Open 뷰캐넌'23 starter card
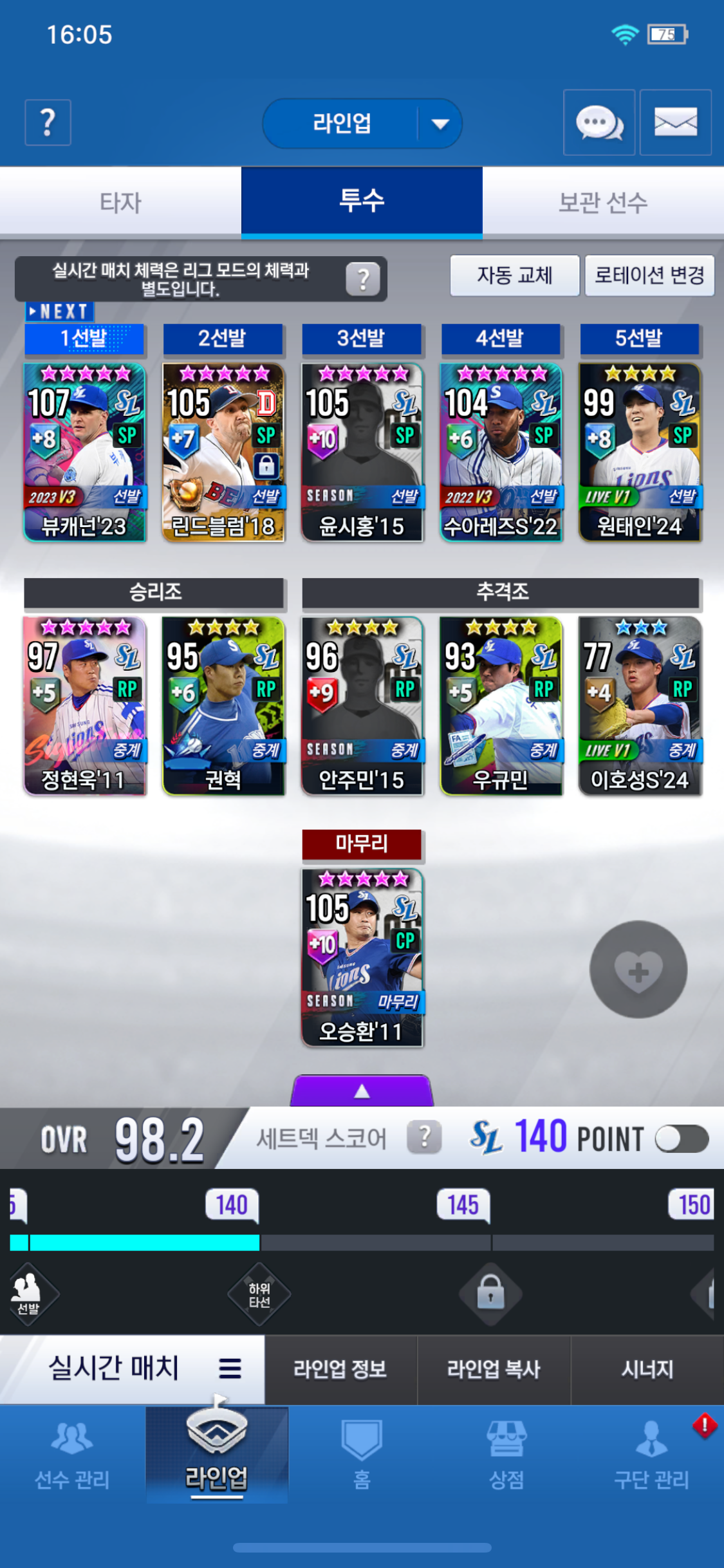The width and height of the screenshot is (724, 1568). 85,452
